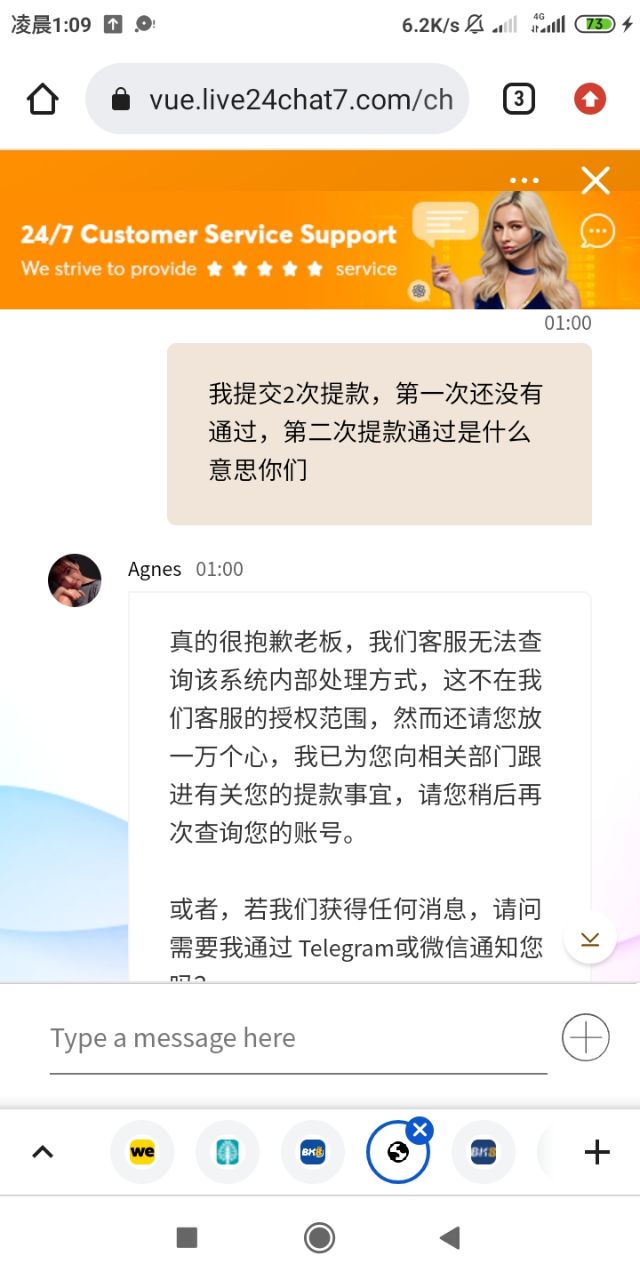Close the customer service chat

pyautogui.click(x=595, y=180)
